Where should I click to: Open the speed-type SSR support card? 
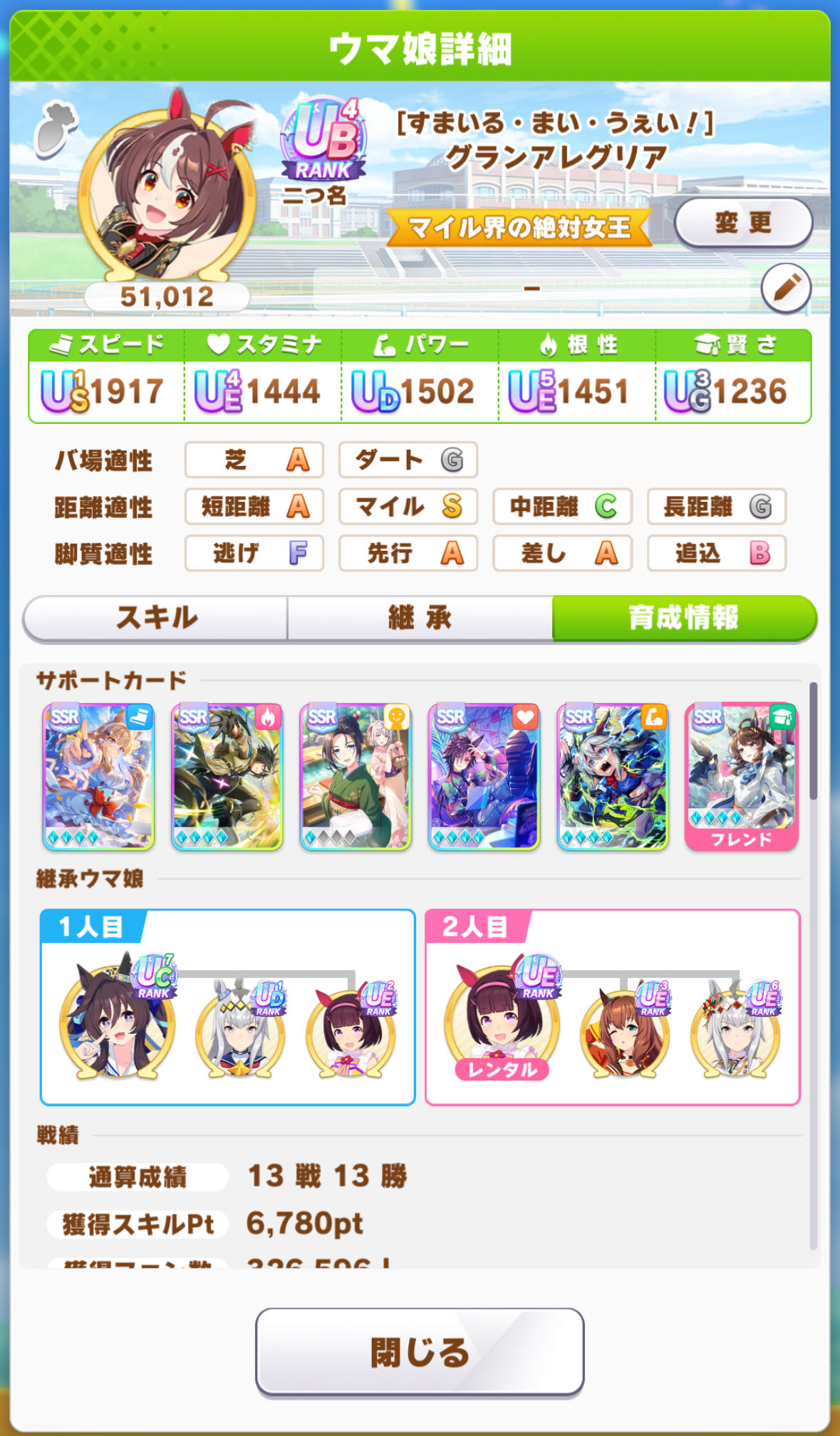click(98, 776)
